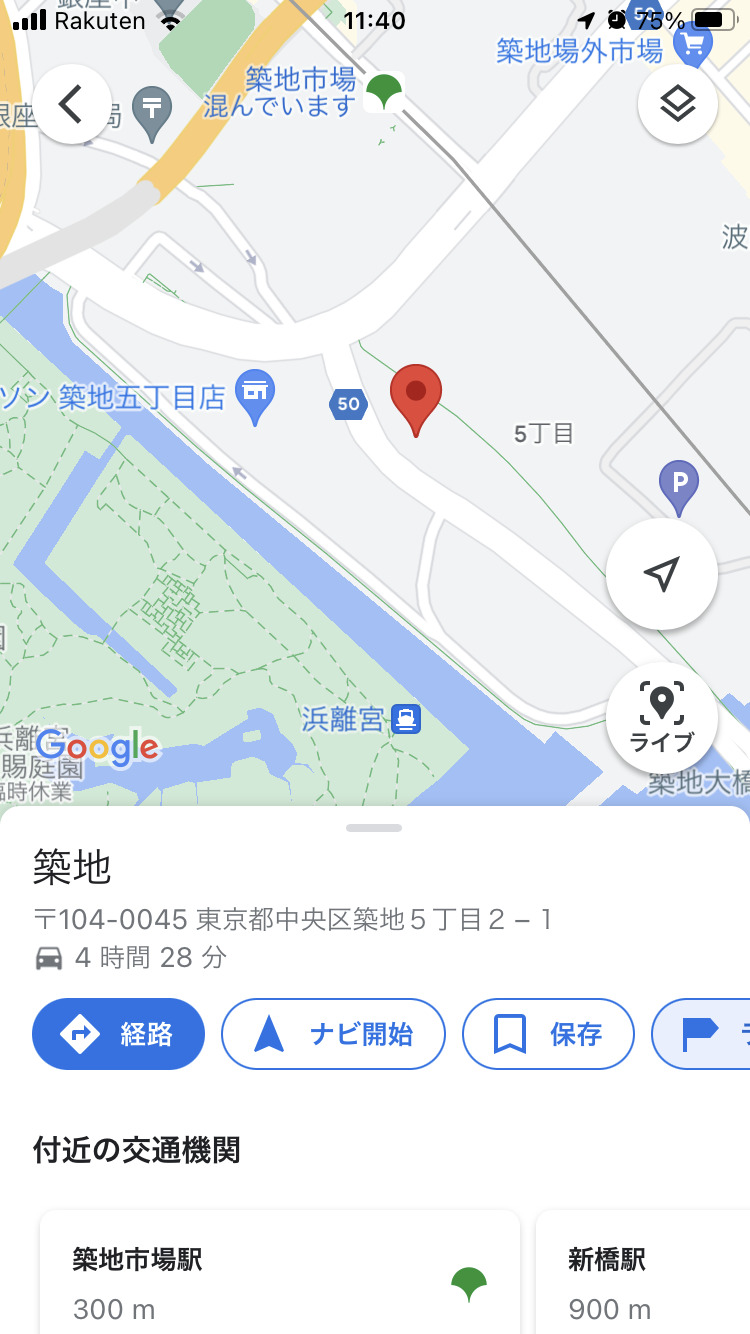
Task: Launch Live View (ライブ) button
Action: (661, 716)
